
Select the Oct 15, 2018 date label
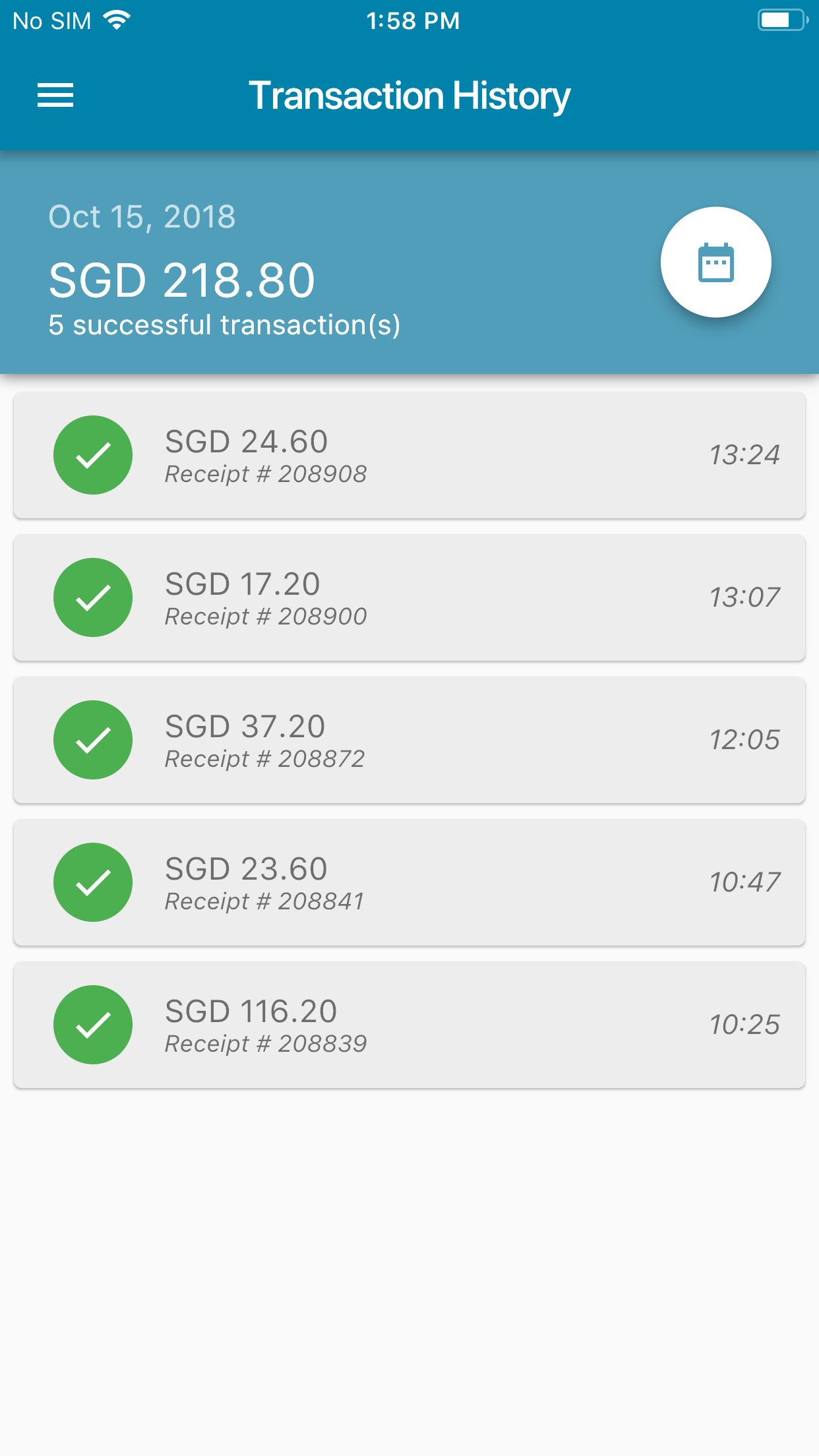coord(142,216)
